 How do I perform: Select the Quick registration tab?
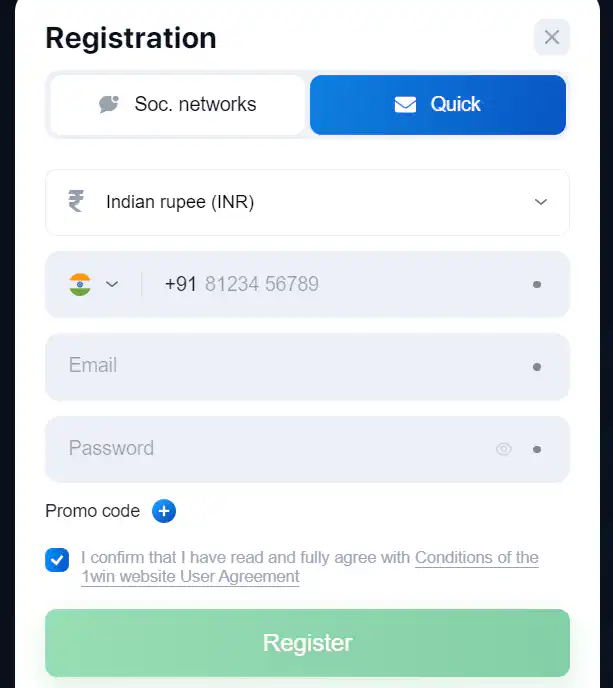[x=438, y=104]
